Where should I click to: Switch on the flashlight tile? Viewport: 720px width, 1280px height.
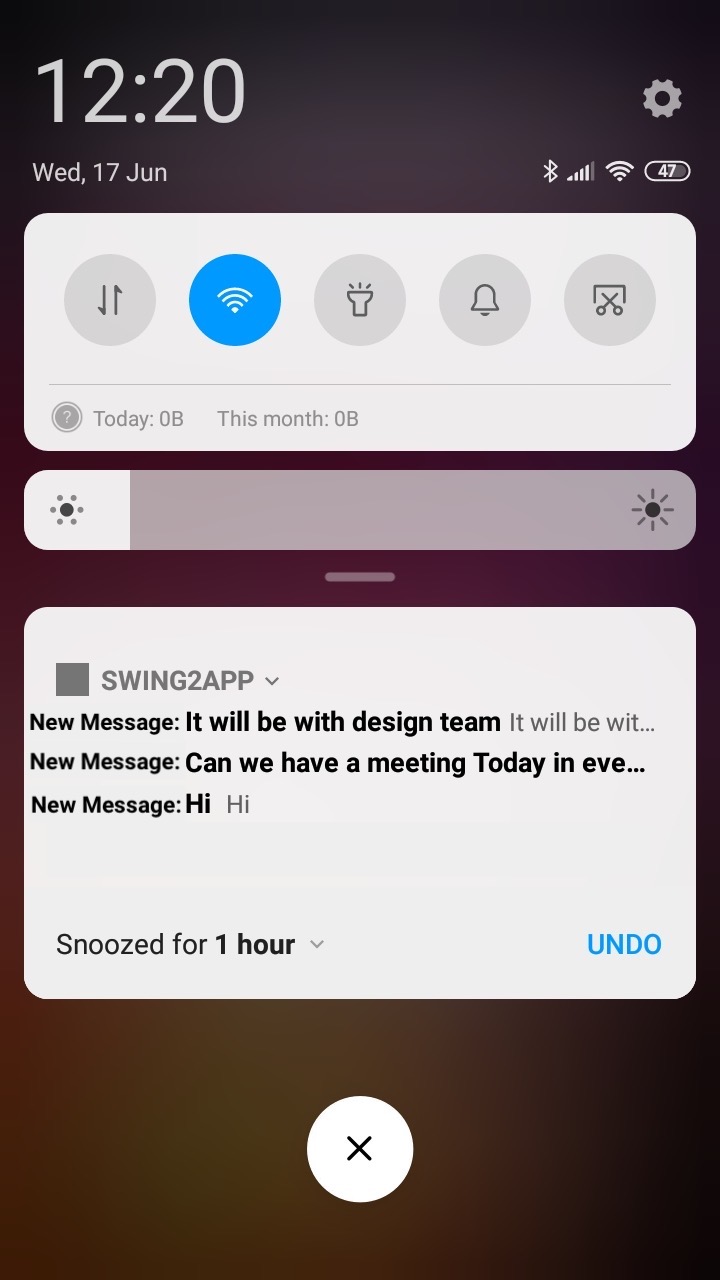[360, 300]
